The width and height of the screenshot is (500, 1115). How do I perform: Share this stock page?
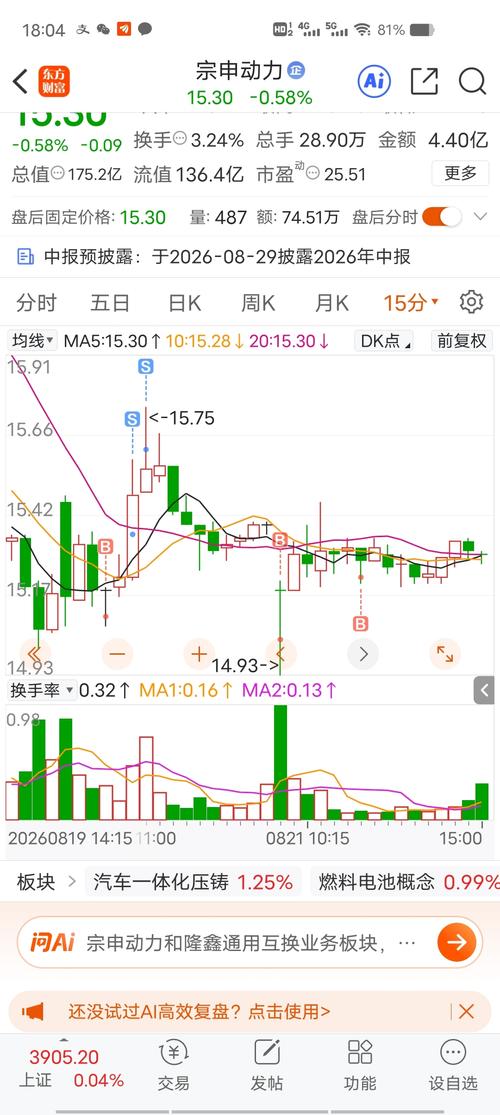(424, 82)
